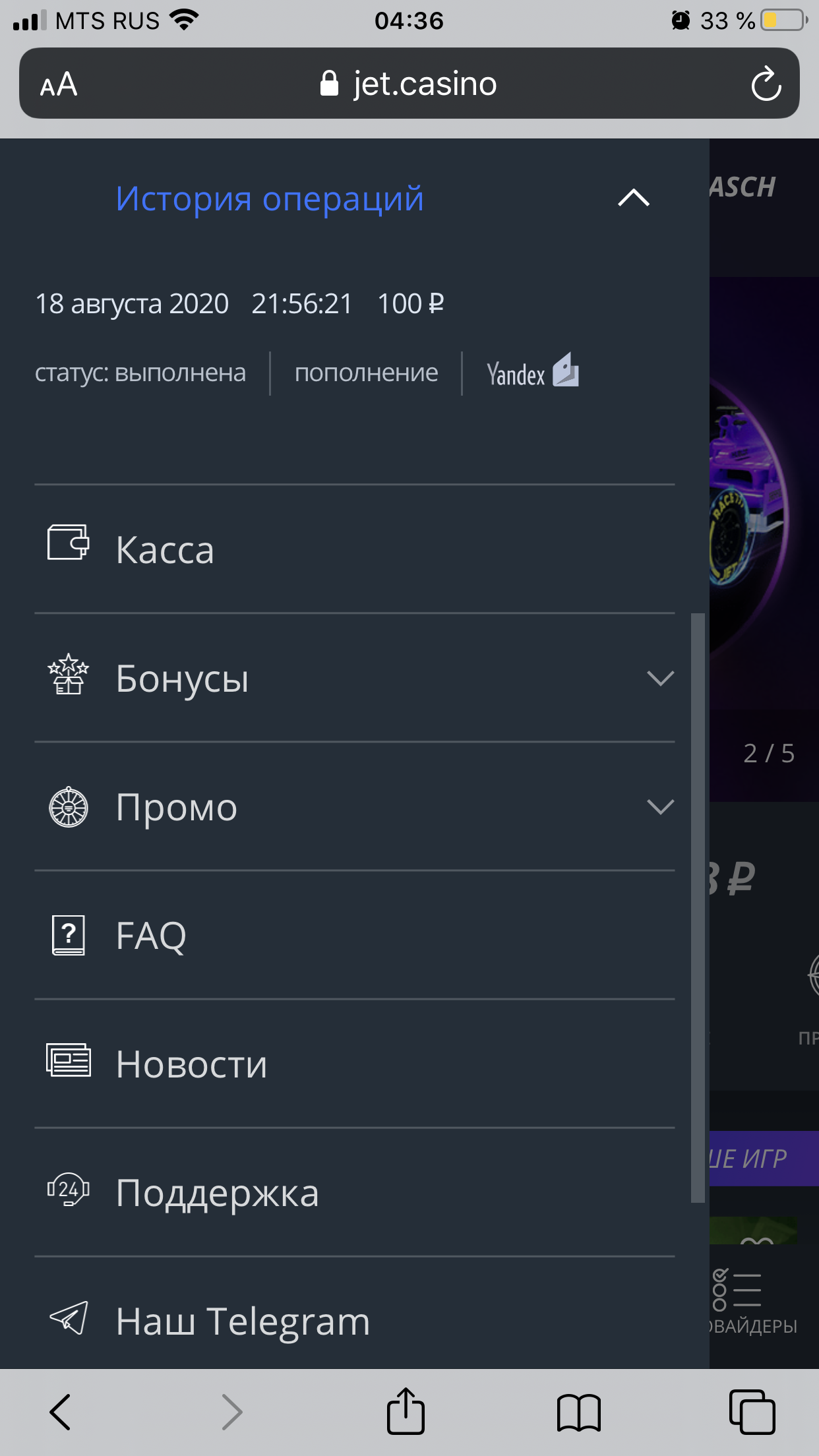Open the Касса menu item

point(165,549)
